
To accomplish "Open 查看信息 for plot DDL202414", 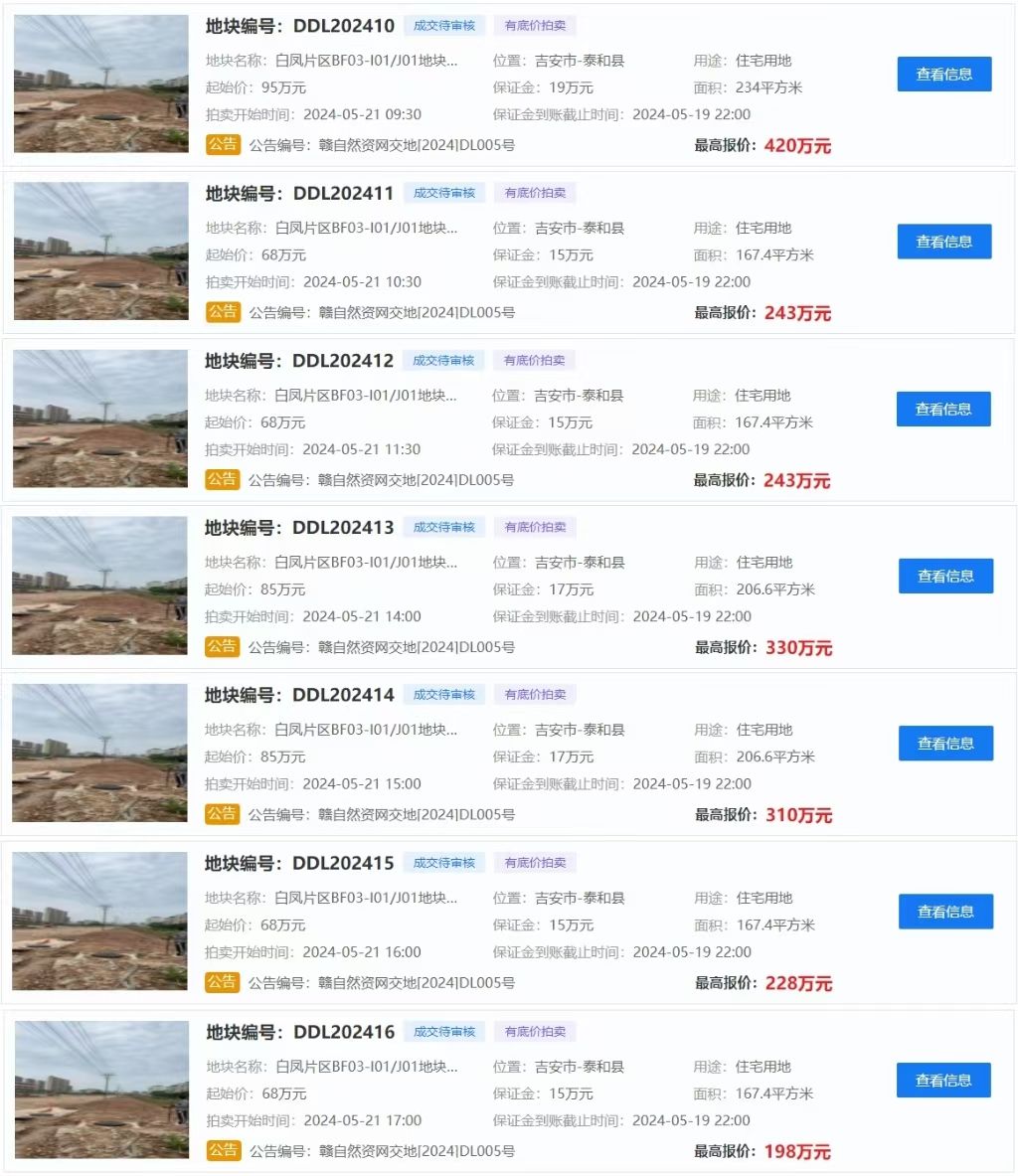I will 944,743.
